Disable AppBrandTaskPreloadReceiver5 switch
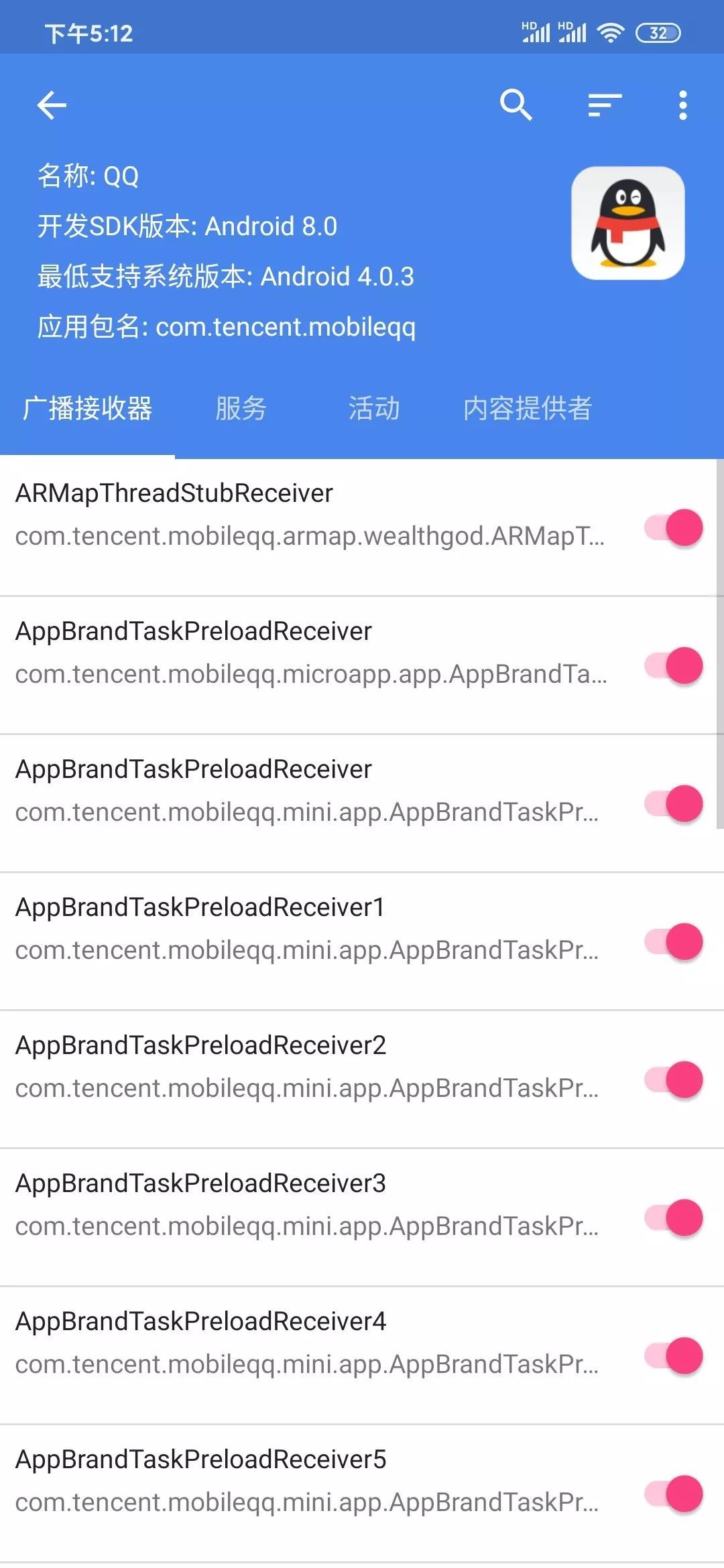The height and width of the screenshot is (1568, 724). (x=674, y=1494)
